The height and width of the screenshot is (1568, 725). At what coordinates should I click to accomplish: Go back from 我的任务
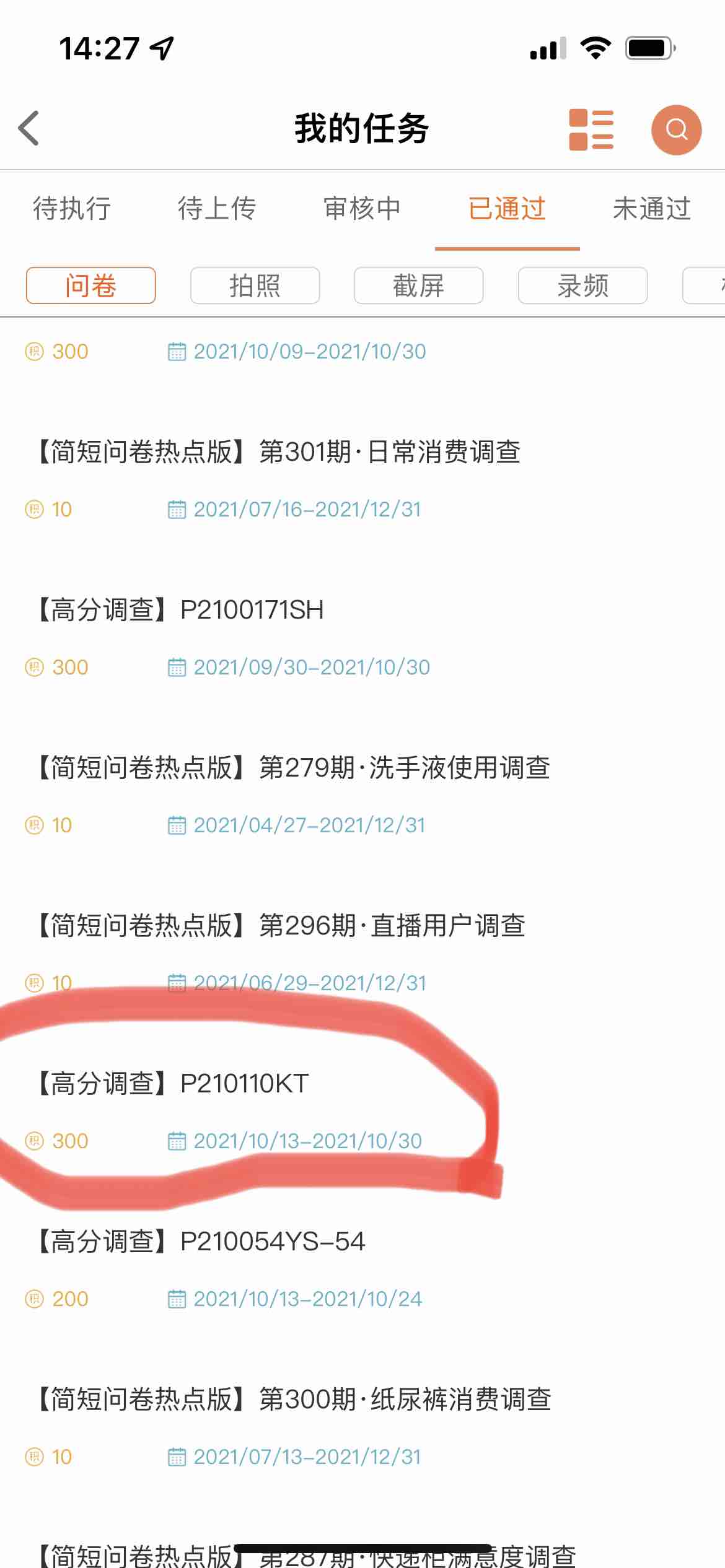[29, 129]
